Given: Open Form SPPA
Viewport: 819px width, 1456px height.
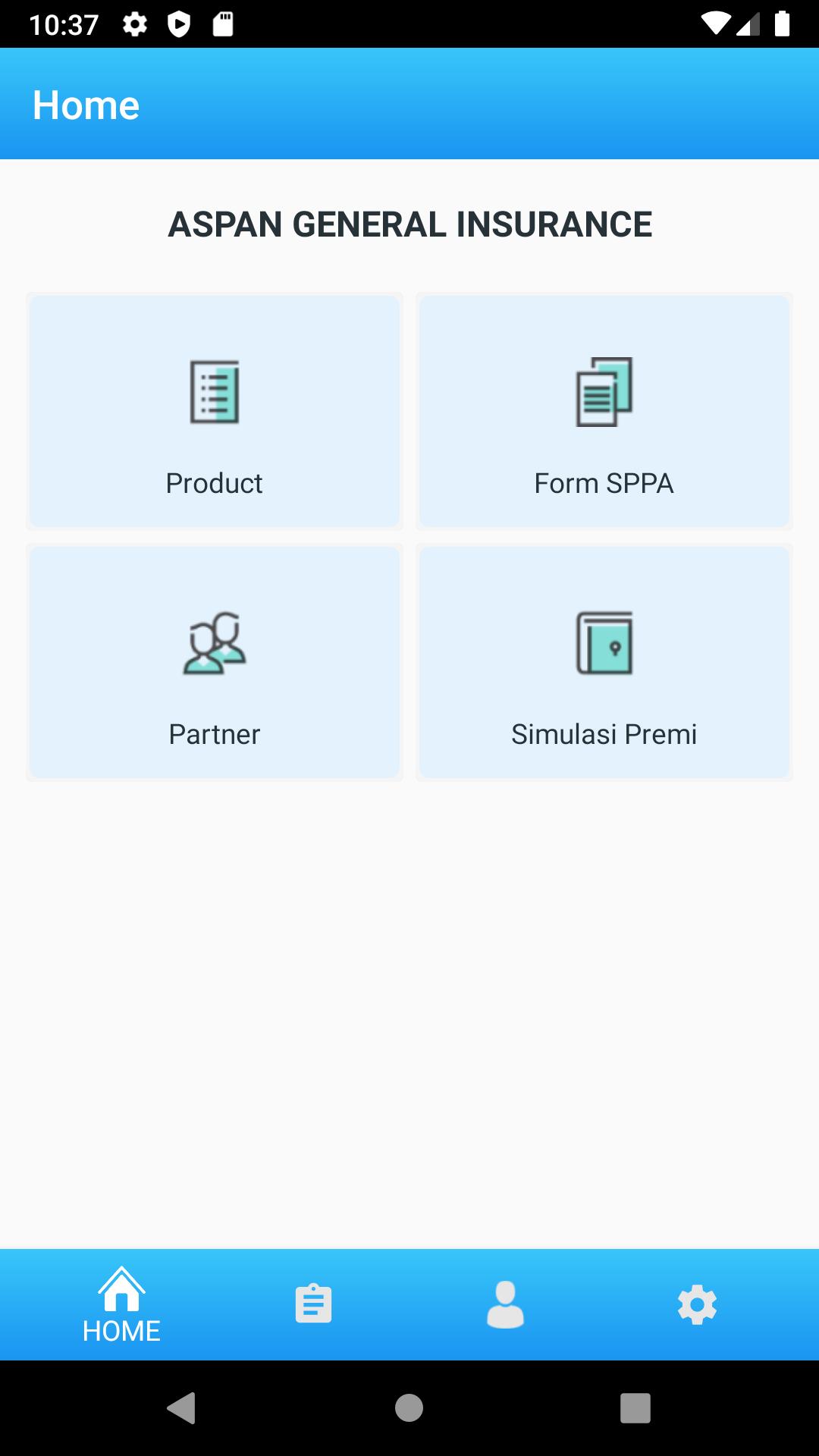Looking at the screenshot, I should 604,412.
